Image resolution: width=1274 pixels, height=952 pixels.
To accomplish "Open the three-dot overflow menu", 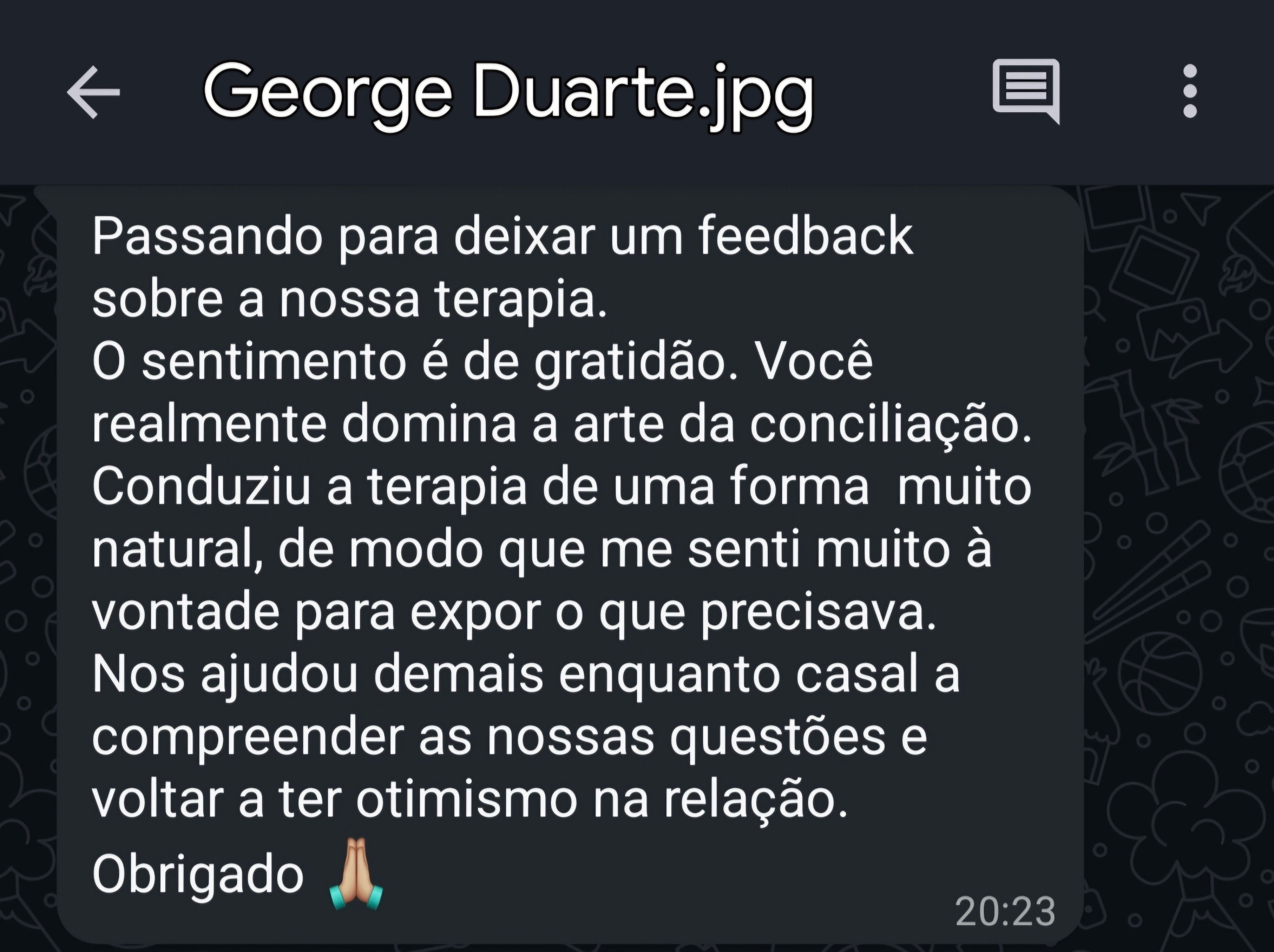I will [1189, 91].
